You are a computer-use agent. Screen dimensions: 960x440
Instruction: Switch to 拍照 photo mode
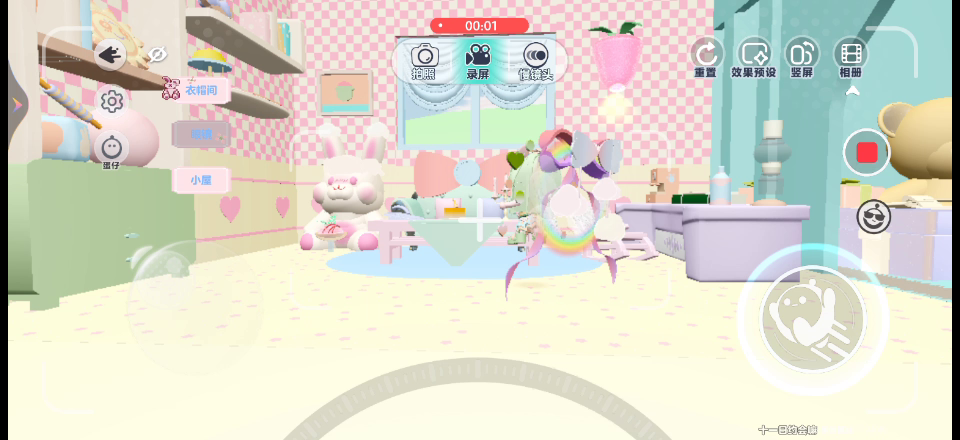tap(424, 59)
